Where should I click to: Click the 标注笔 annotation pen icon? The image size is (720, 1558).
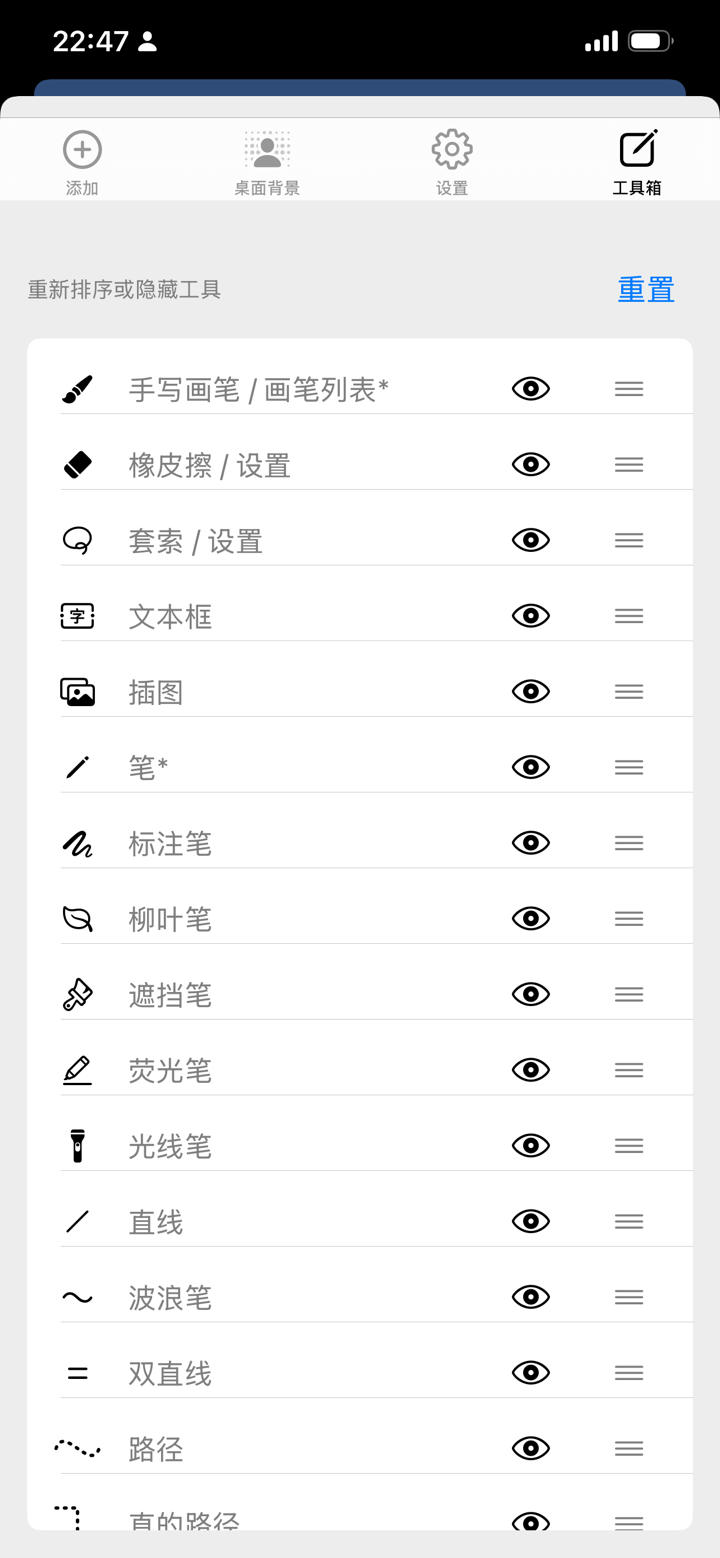pyautogui.click(x=78, y=842)
